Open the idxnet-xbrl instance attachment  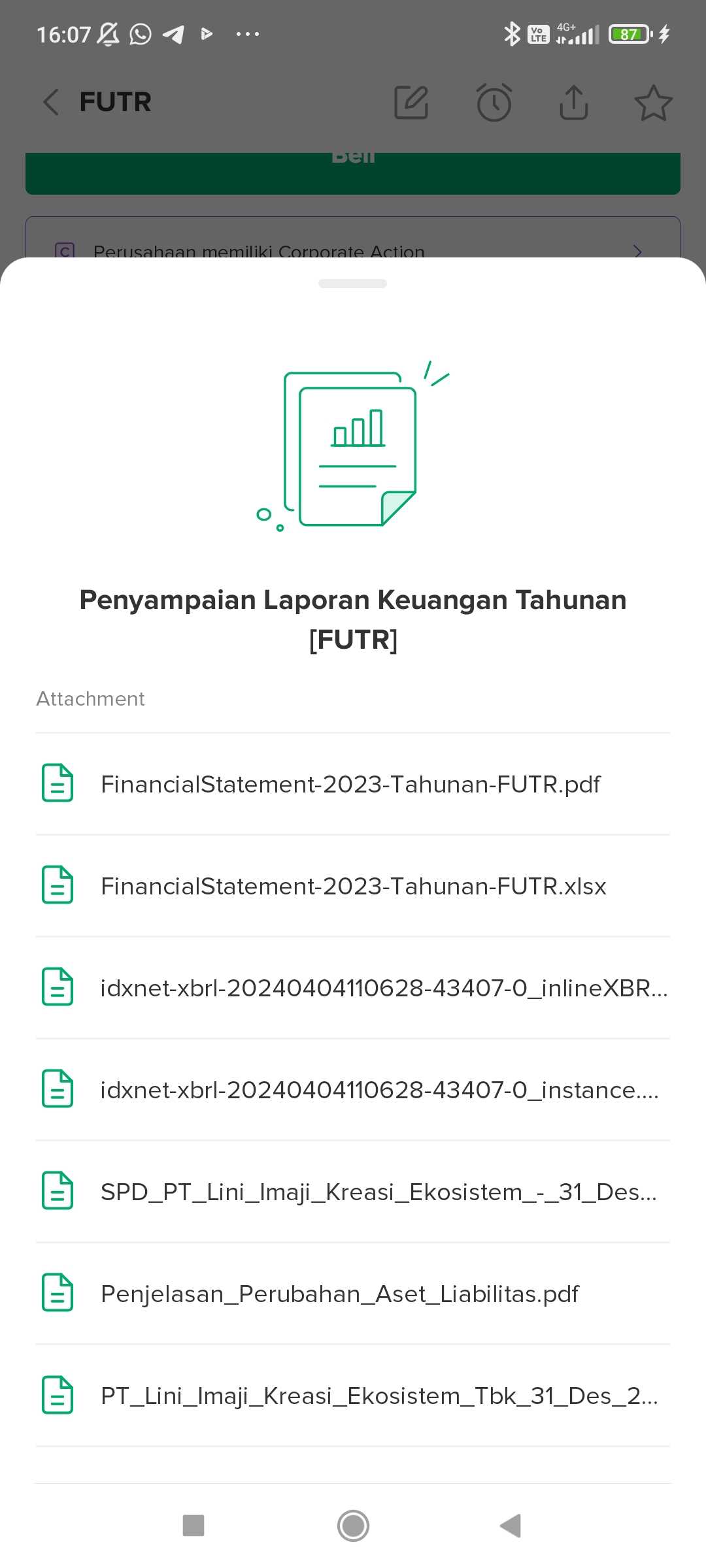(x=379, y=1090)
